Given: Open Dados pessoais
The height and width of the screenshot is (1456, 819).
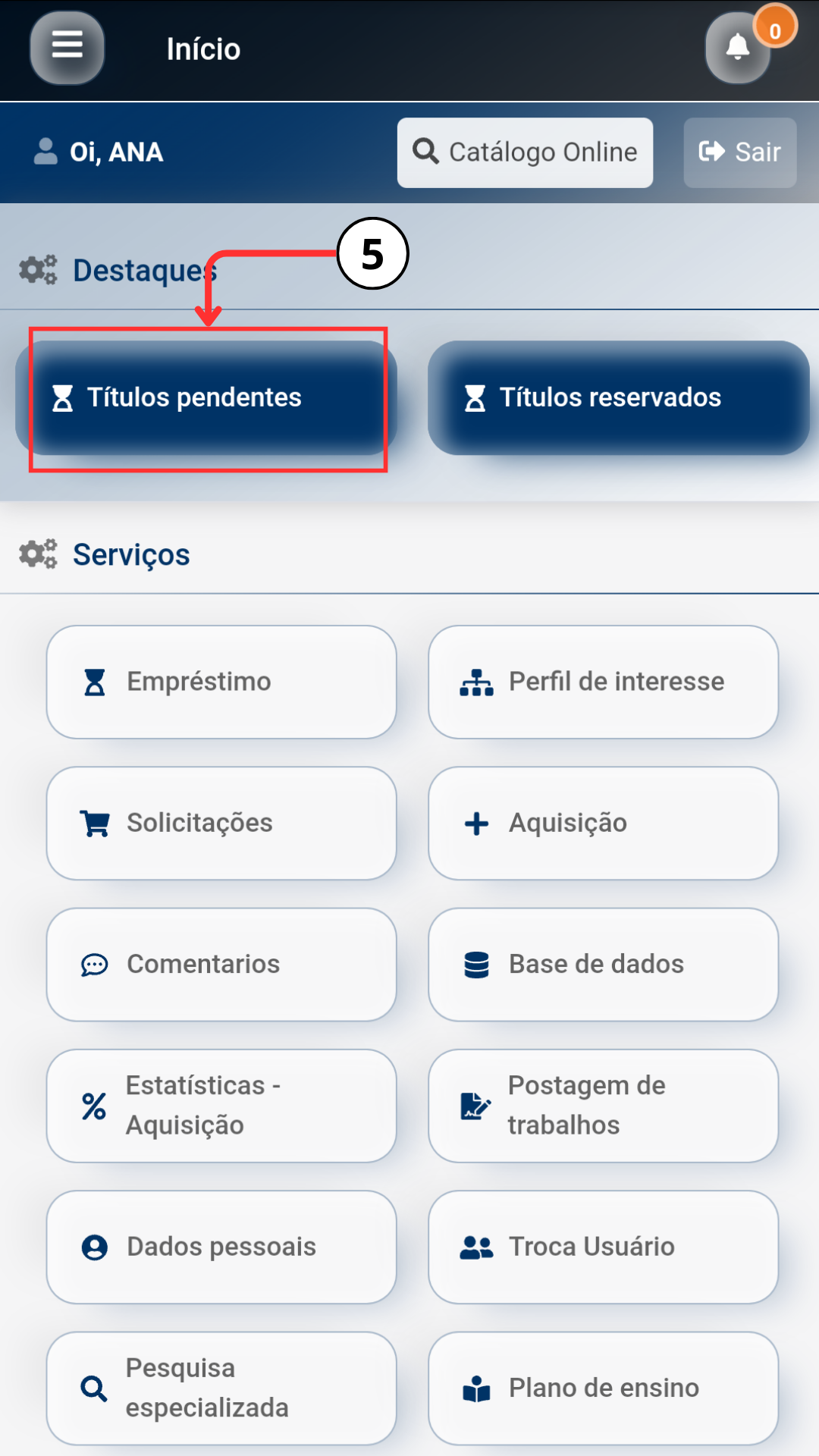Looking at the screenshot, I should (x=221, y=1247).
